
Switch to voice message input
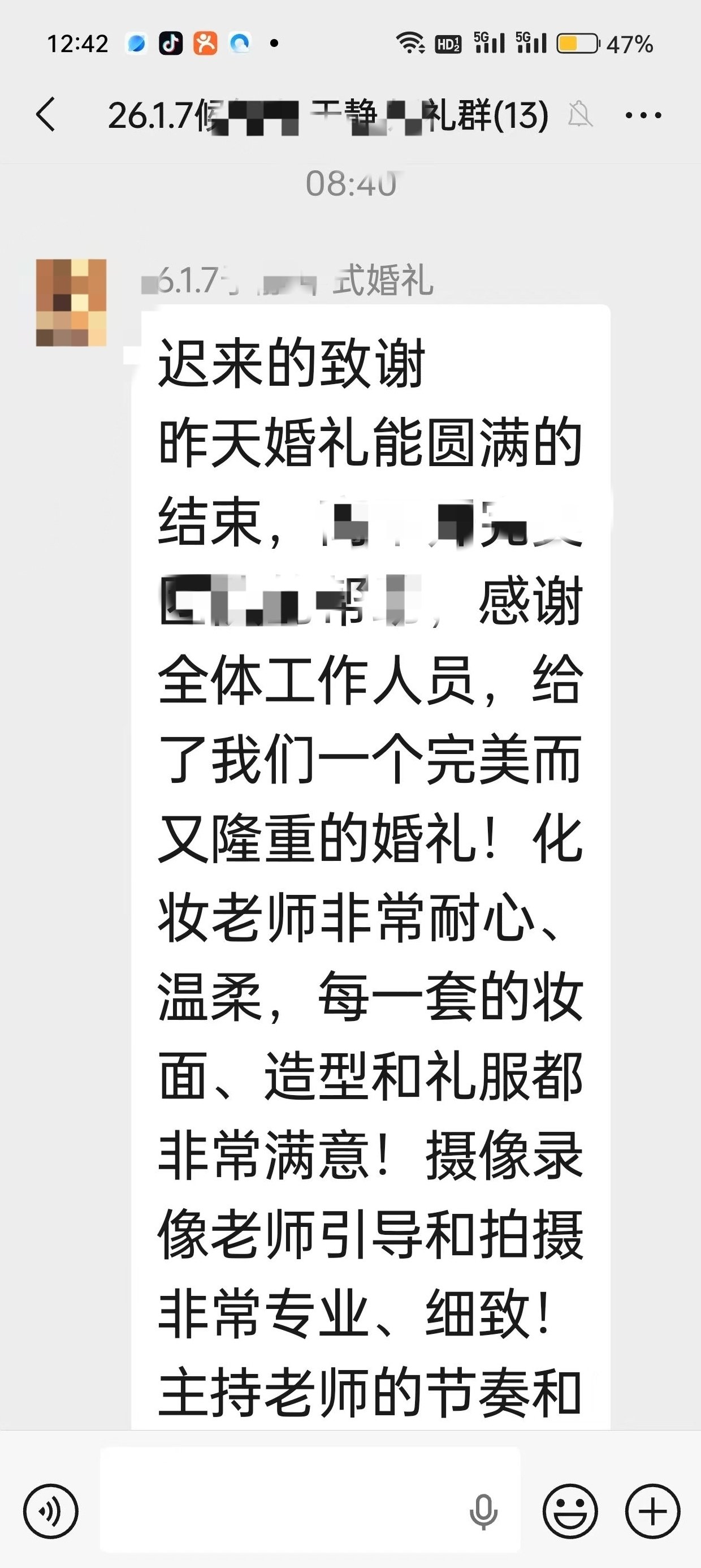(50, 1511)
